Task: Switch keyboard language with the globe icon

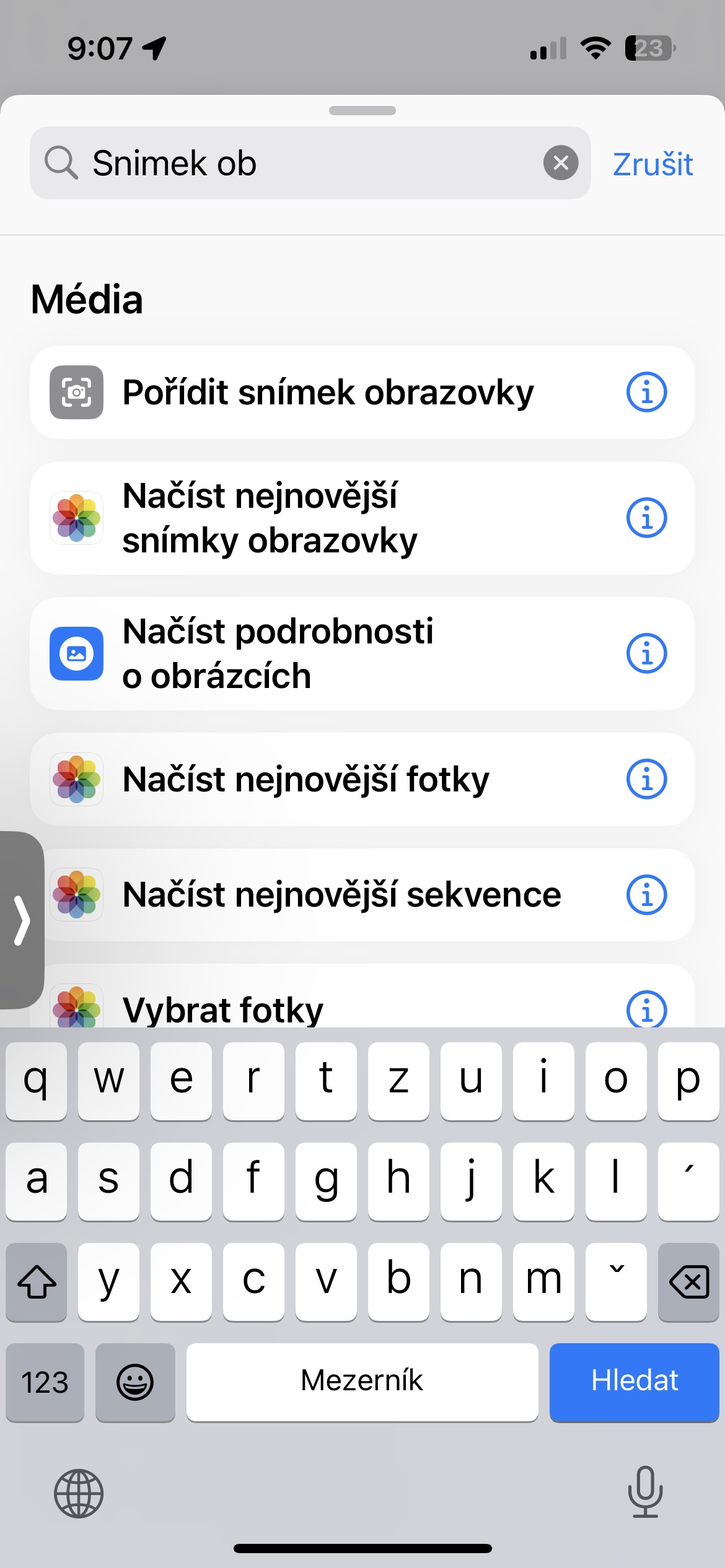Action: (79, 1494)
